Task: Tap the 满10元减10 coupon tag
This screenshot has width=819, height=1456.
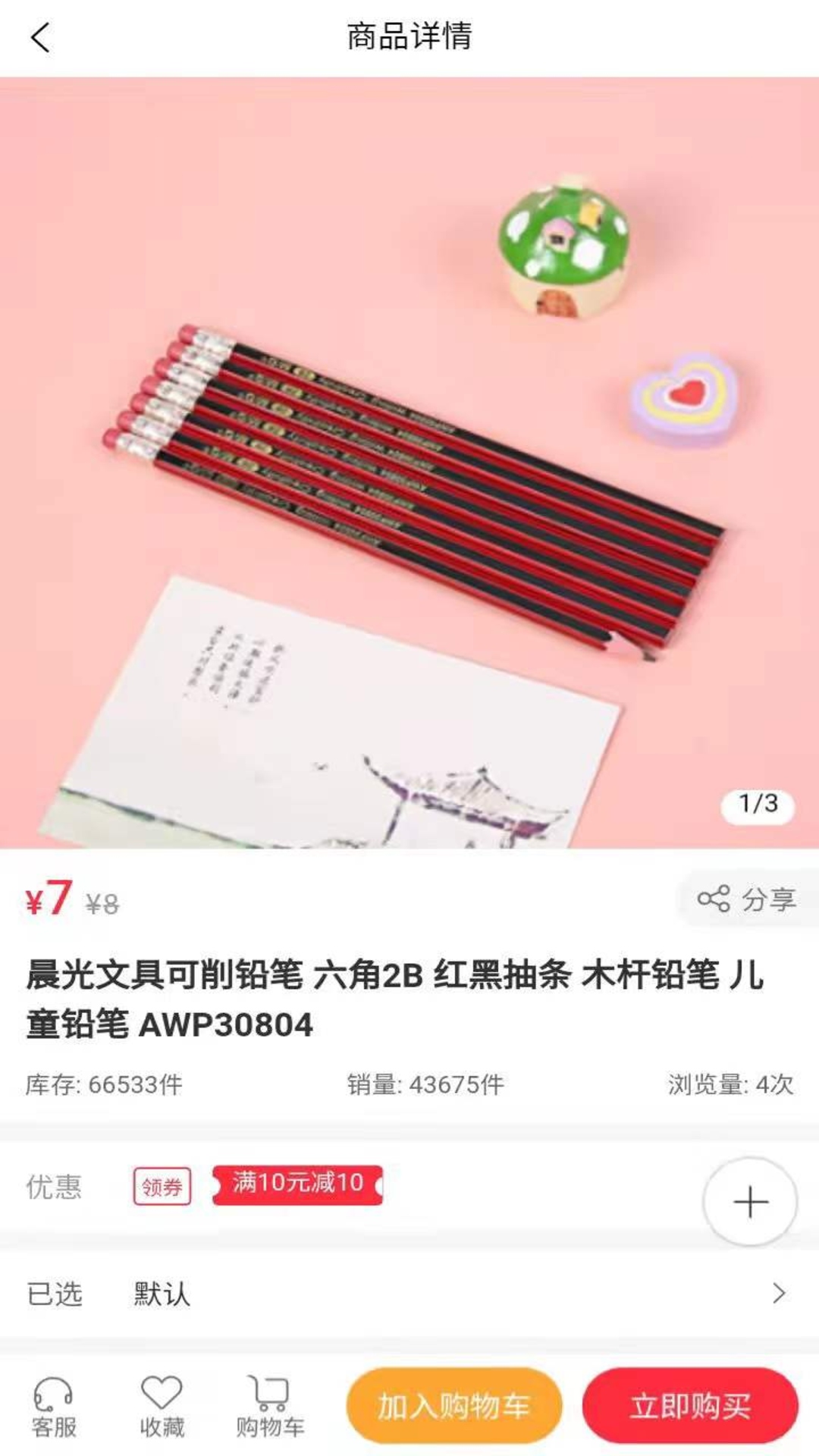Action: point(297,1185)
